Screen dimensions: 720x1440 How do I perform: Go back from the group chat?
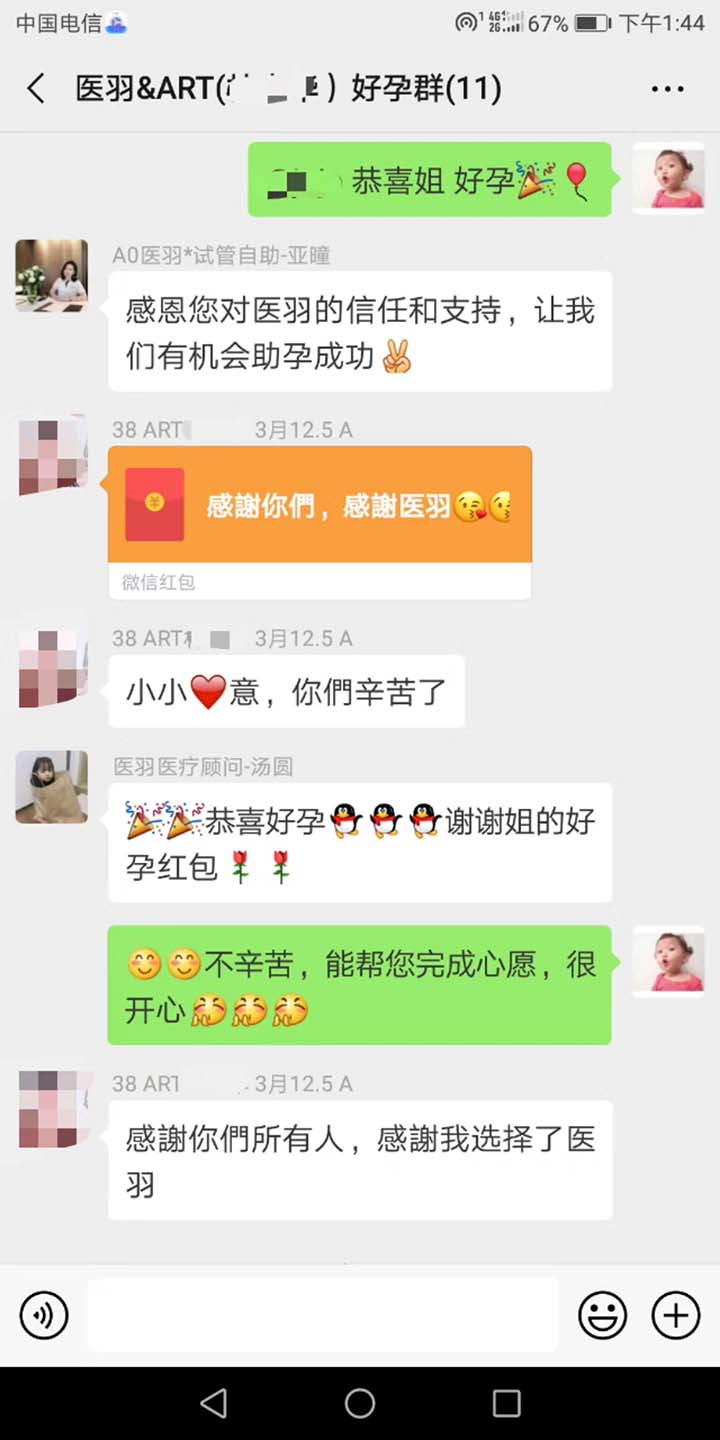pyautogui.click(x=36, y=89)
